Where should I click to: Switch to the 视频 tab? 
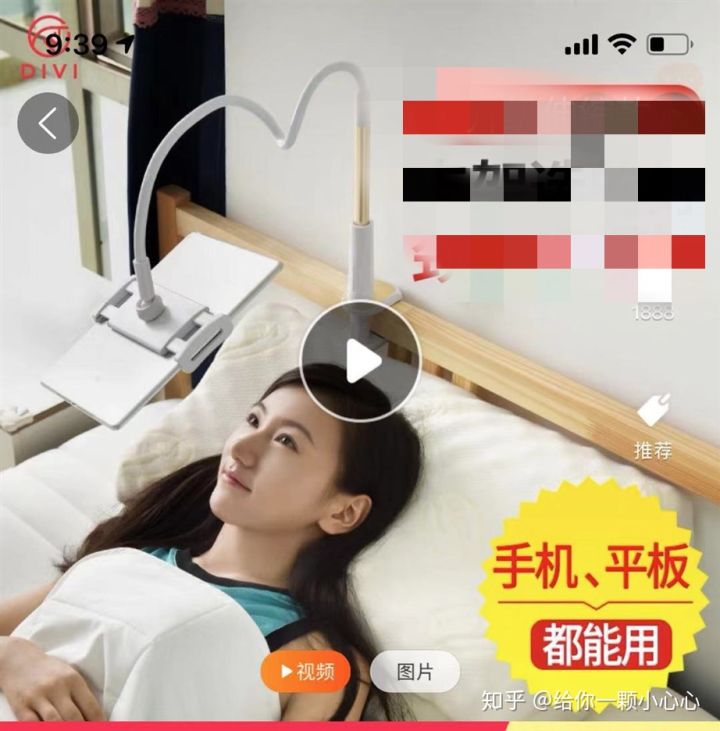[305, 671]
